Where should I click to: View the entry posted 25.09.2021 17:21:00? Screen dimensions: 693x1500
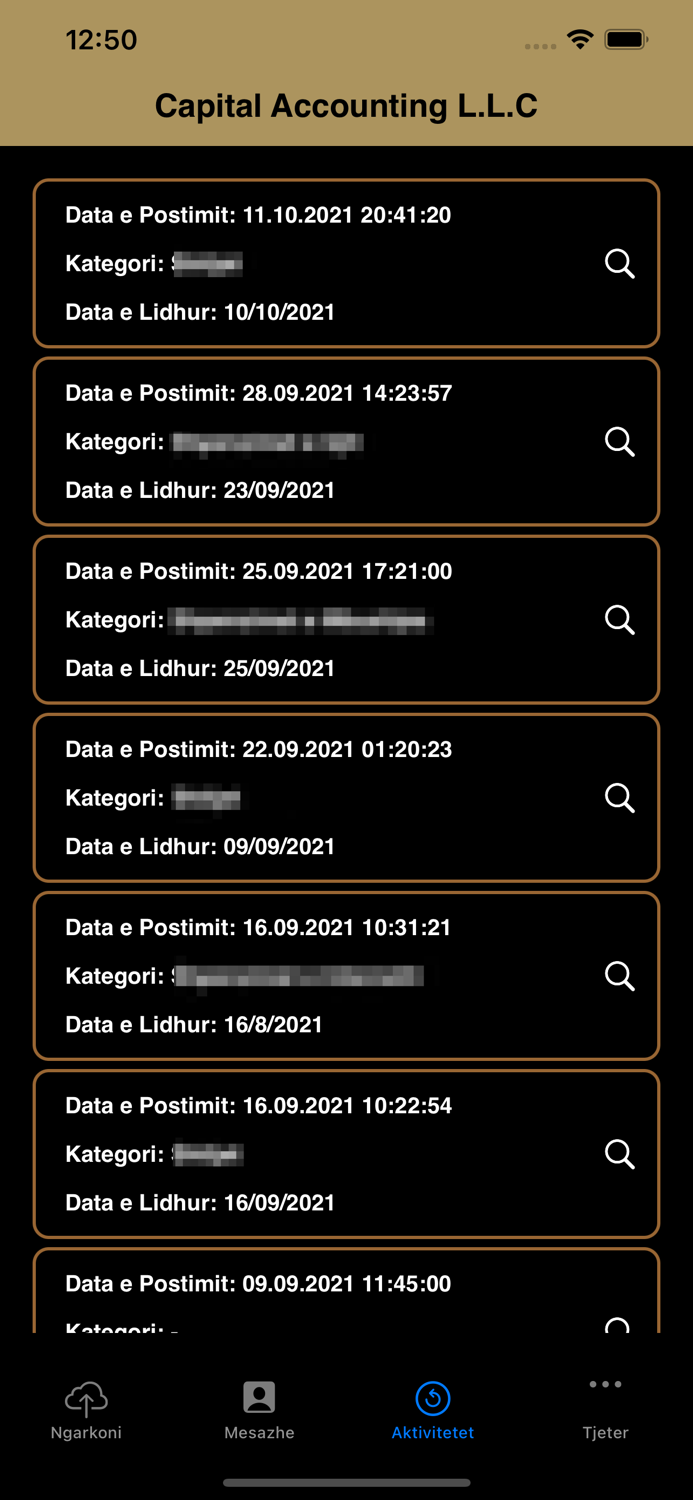coord(620,620)
